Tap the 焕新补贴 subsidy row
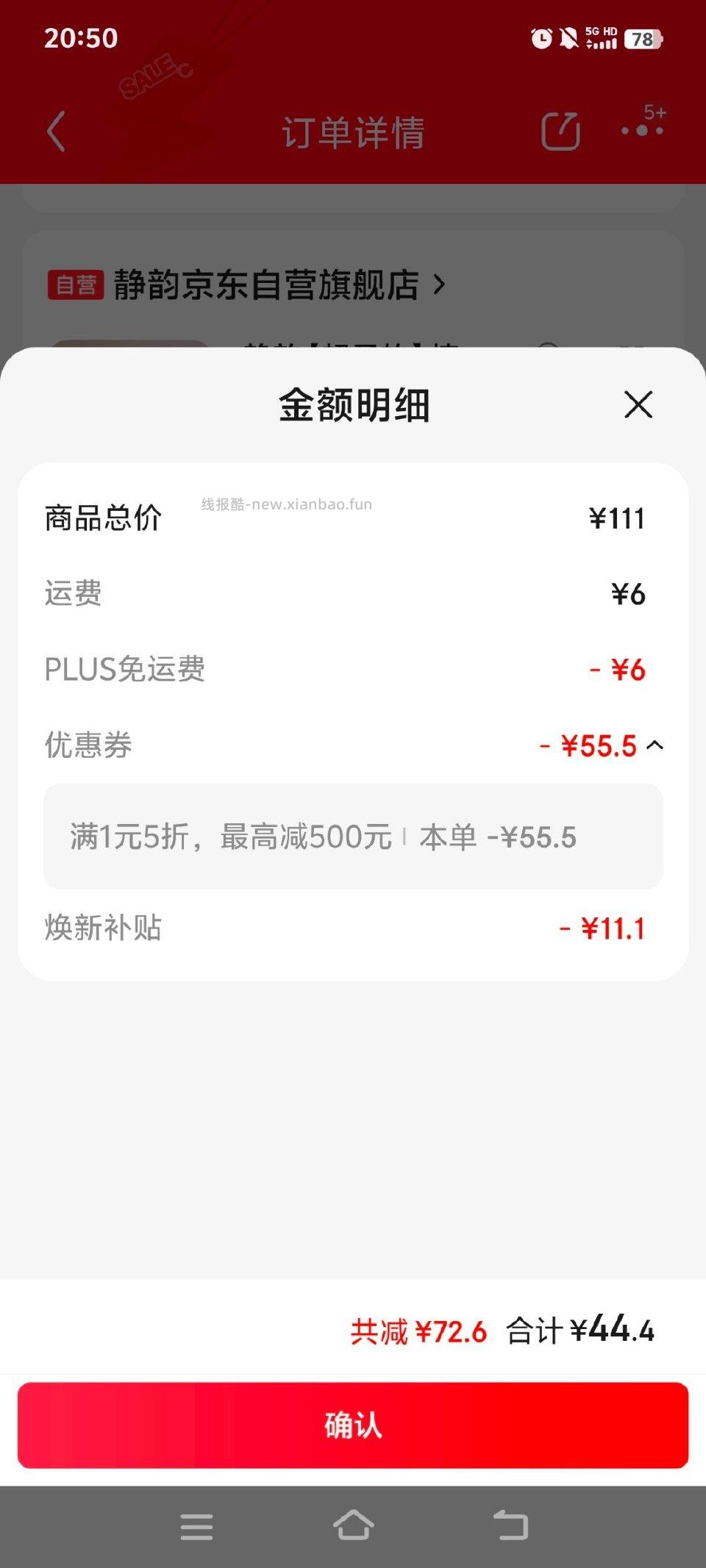The height and width of the screenshot is (1568, 706). point(353,929)
